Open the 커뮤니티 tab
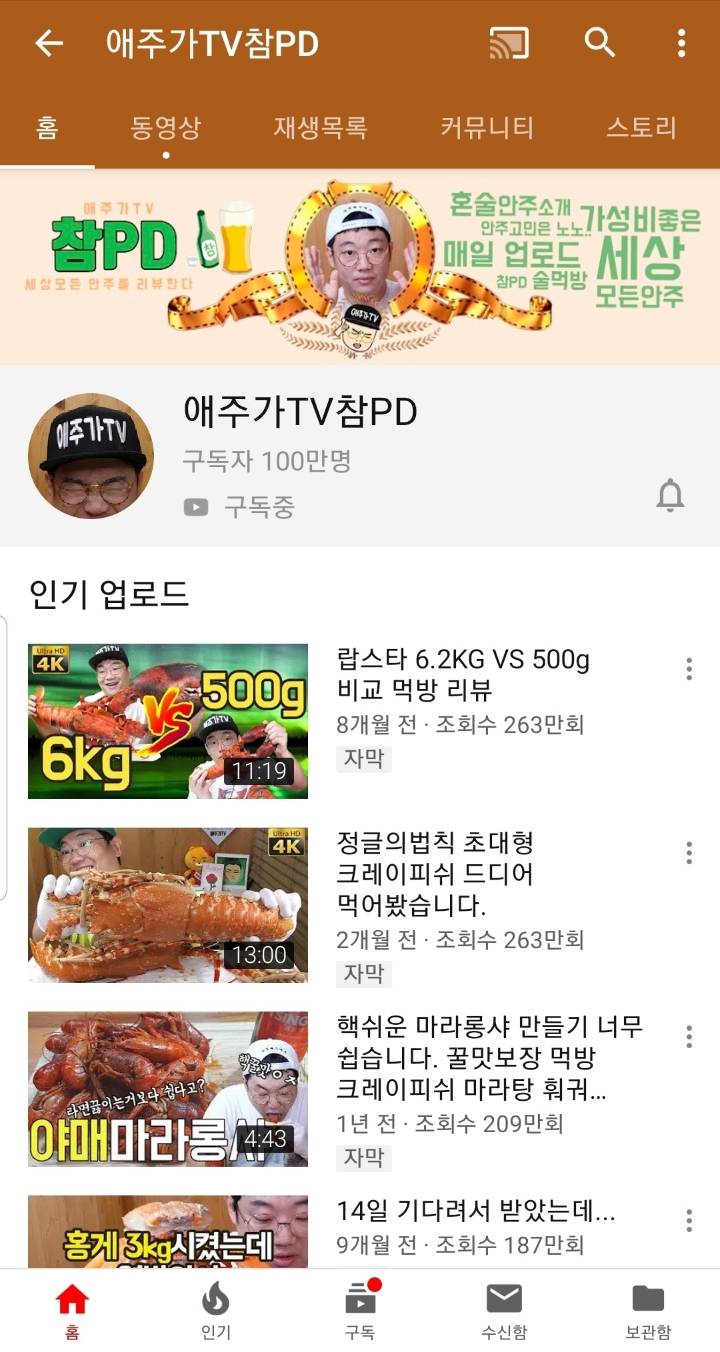 tap(487, 127)
